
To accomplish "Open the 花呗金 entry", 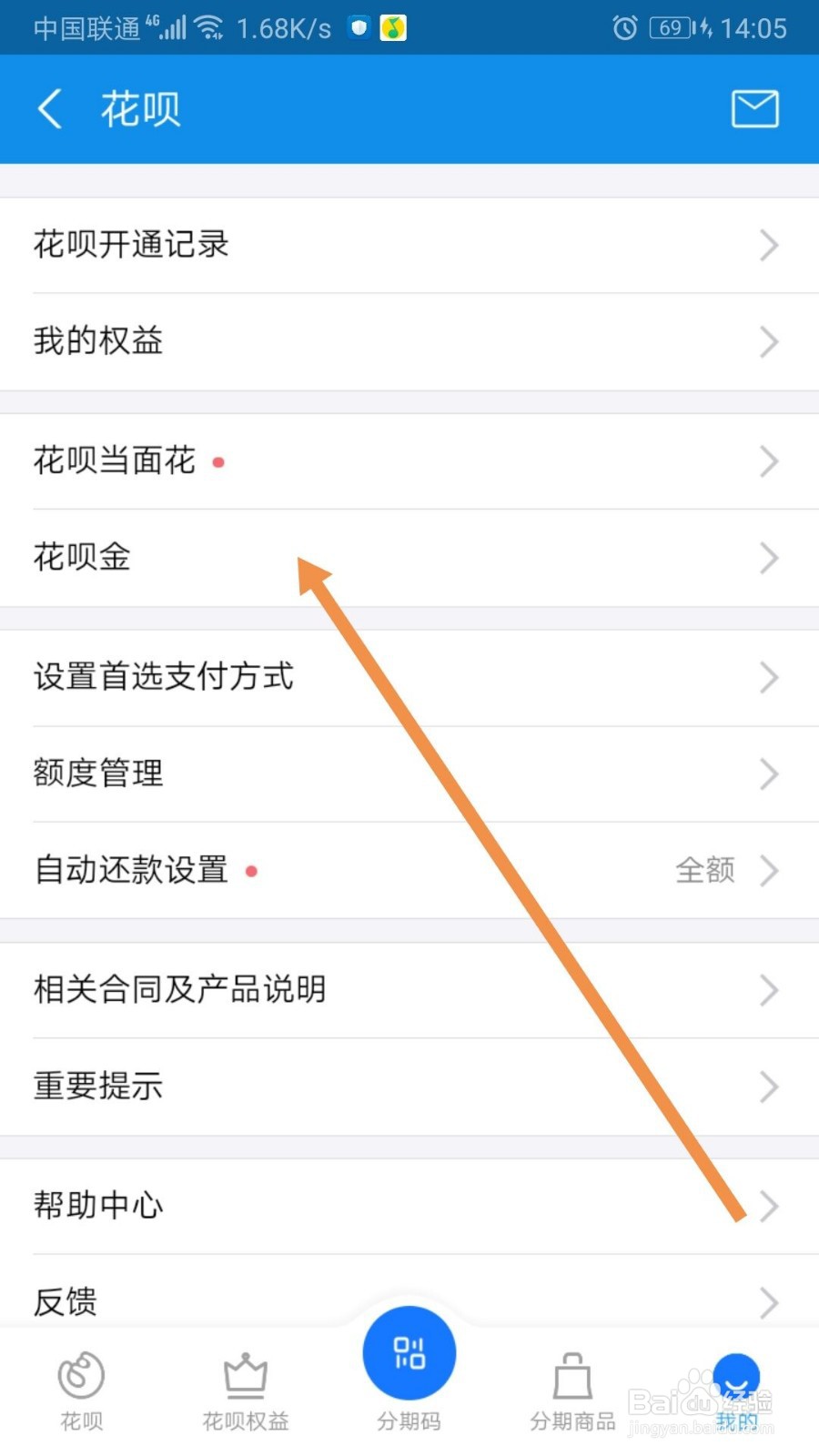I will (409, 559).
